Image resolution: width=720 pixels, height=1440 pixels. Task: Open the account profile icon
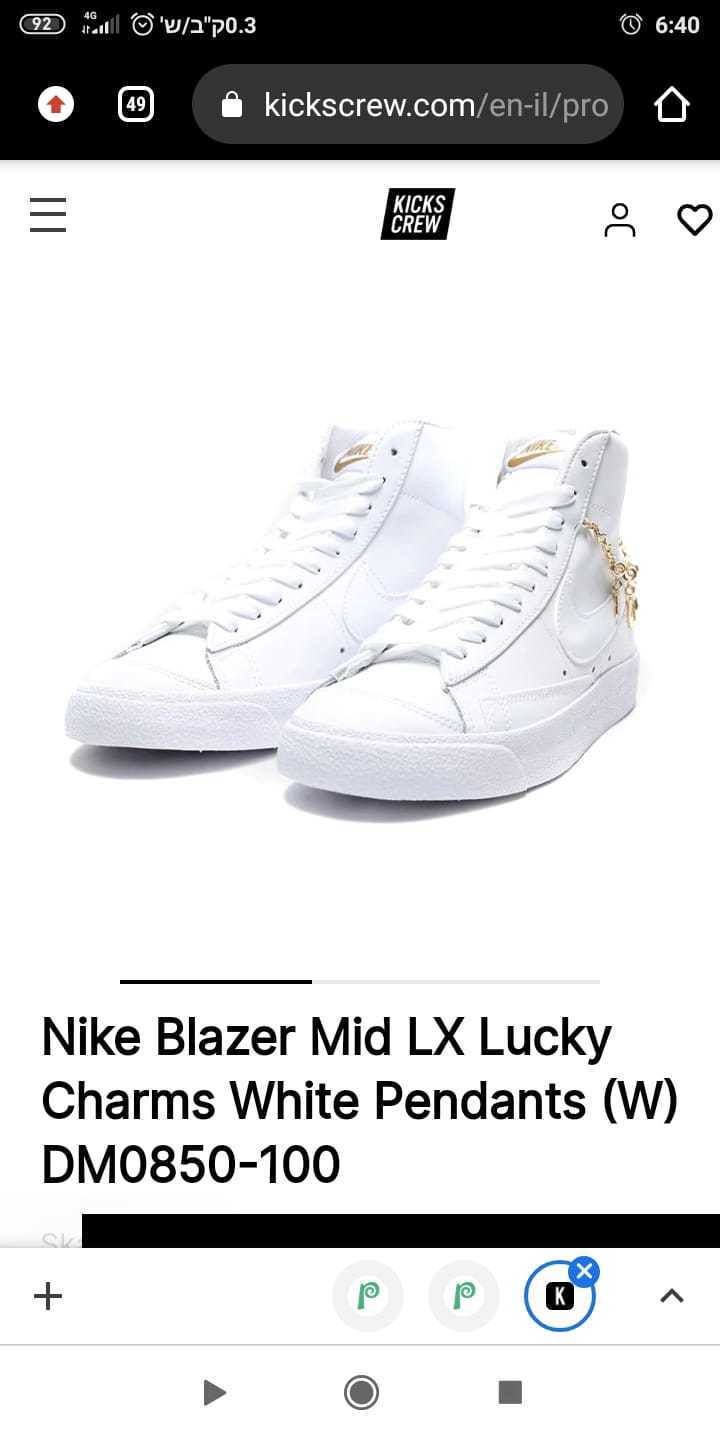(620, 220)
